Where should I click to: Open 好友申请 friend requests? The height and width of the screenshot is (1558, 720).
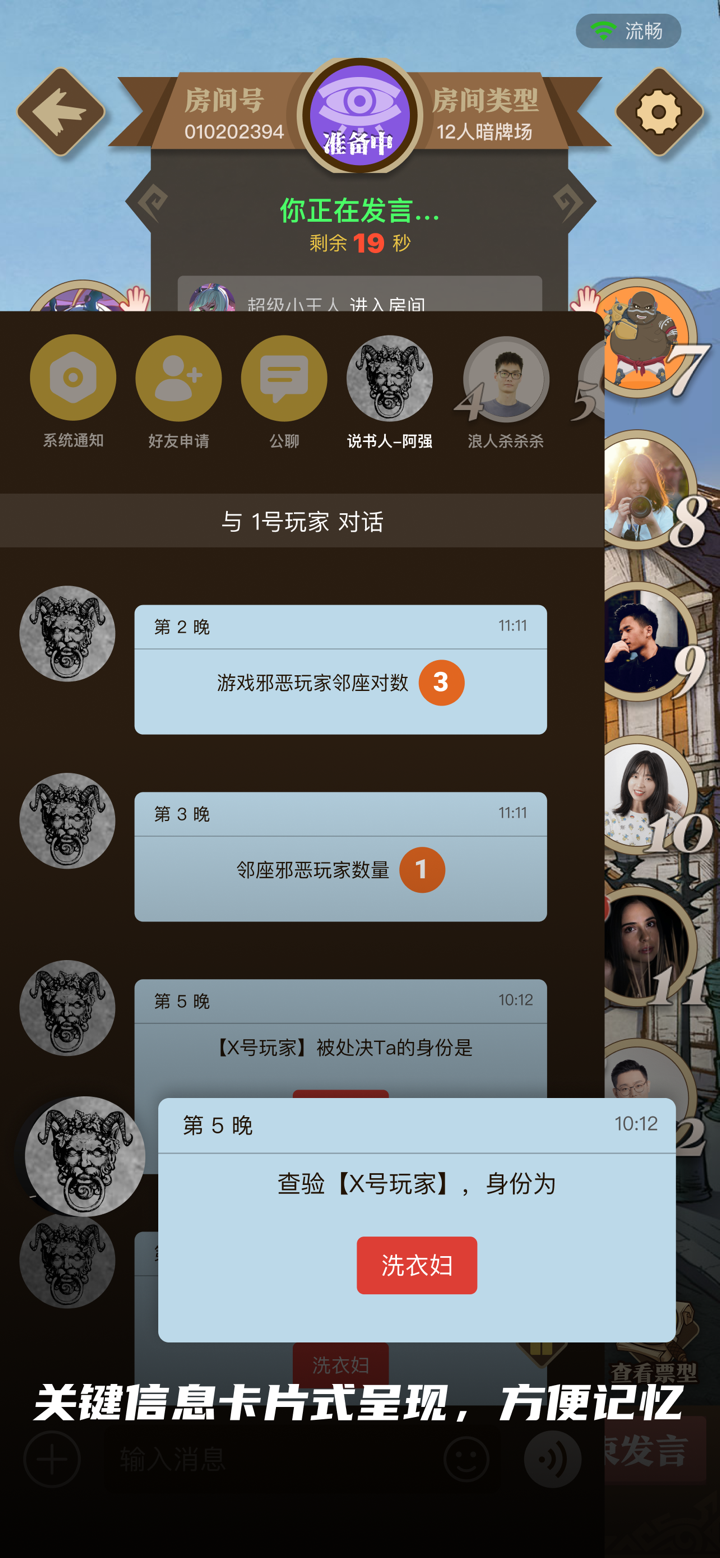click(x=178, y=378)
